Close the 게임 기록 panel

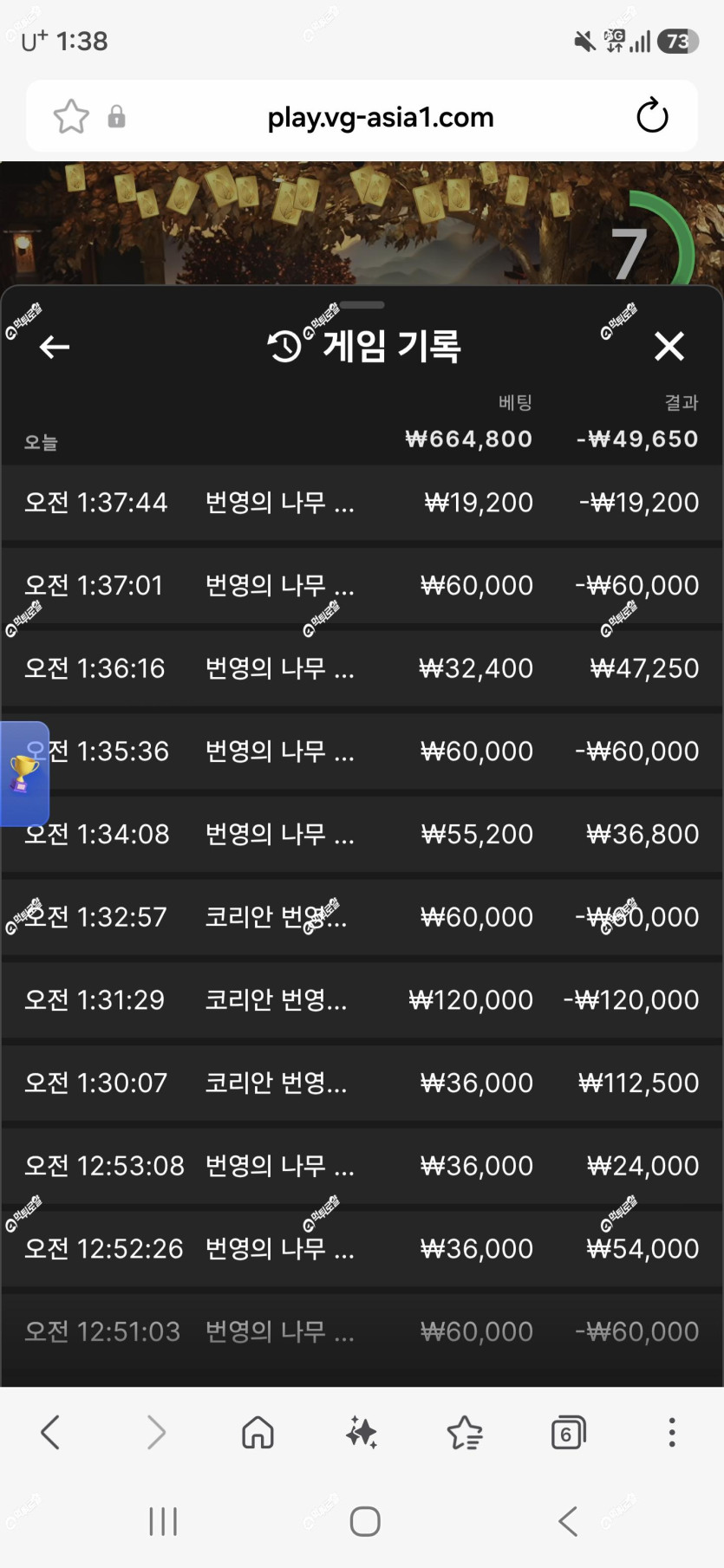click(669, 346)
